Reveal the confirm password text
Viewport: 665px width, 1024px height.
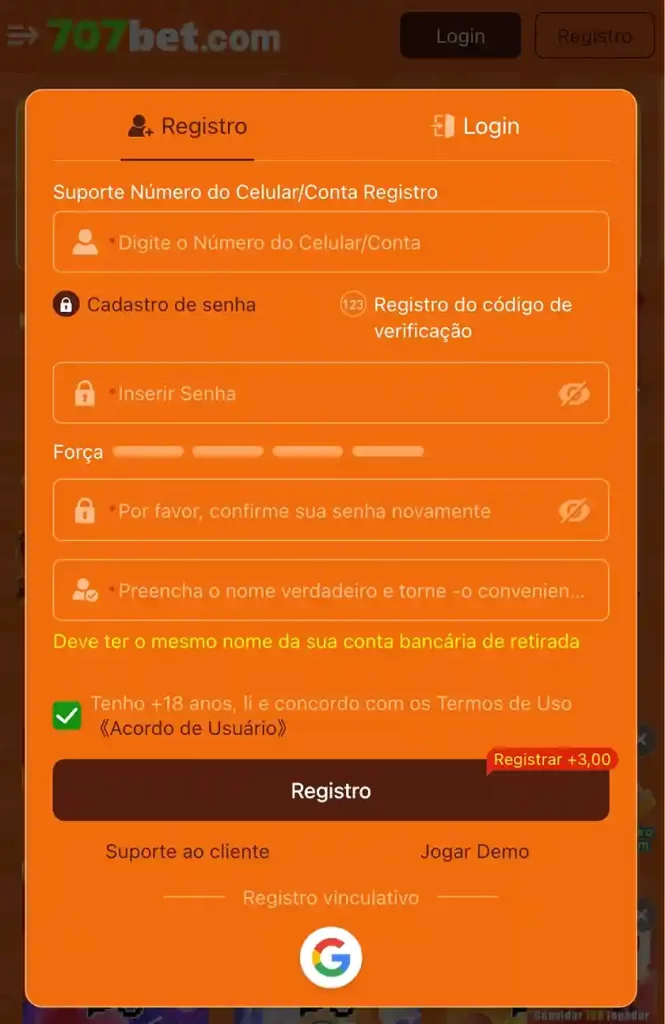[574, 512]
